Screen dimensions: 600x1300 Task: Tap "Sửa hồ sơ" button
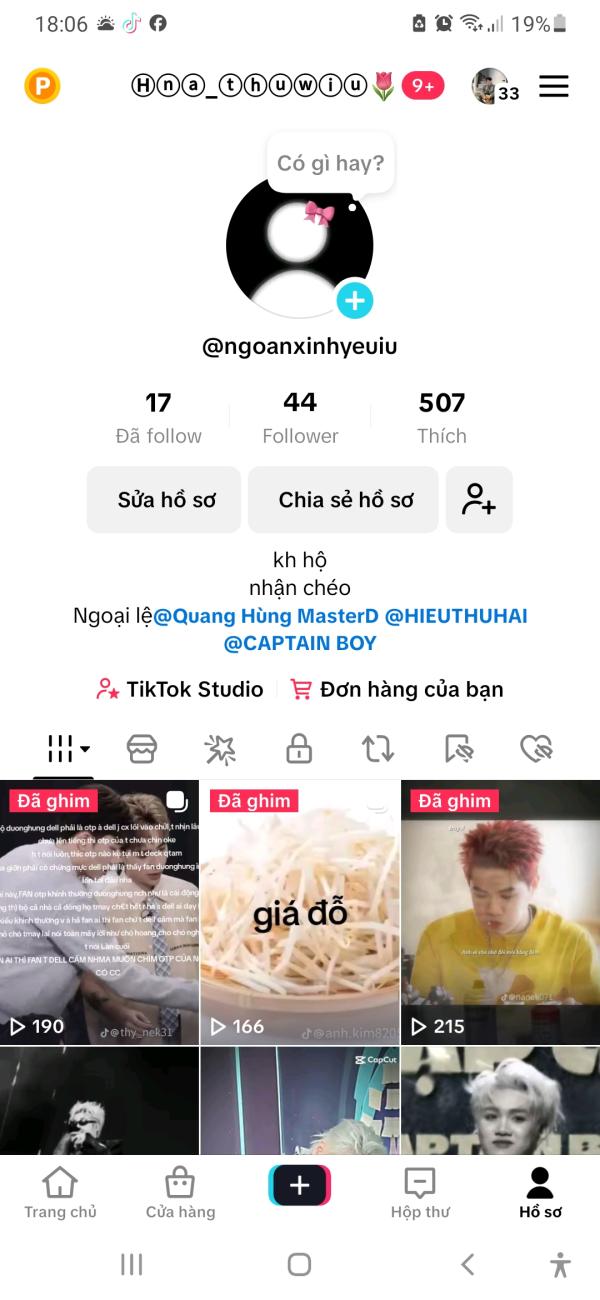click(164, 500)
